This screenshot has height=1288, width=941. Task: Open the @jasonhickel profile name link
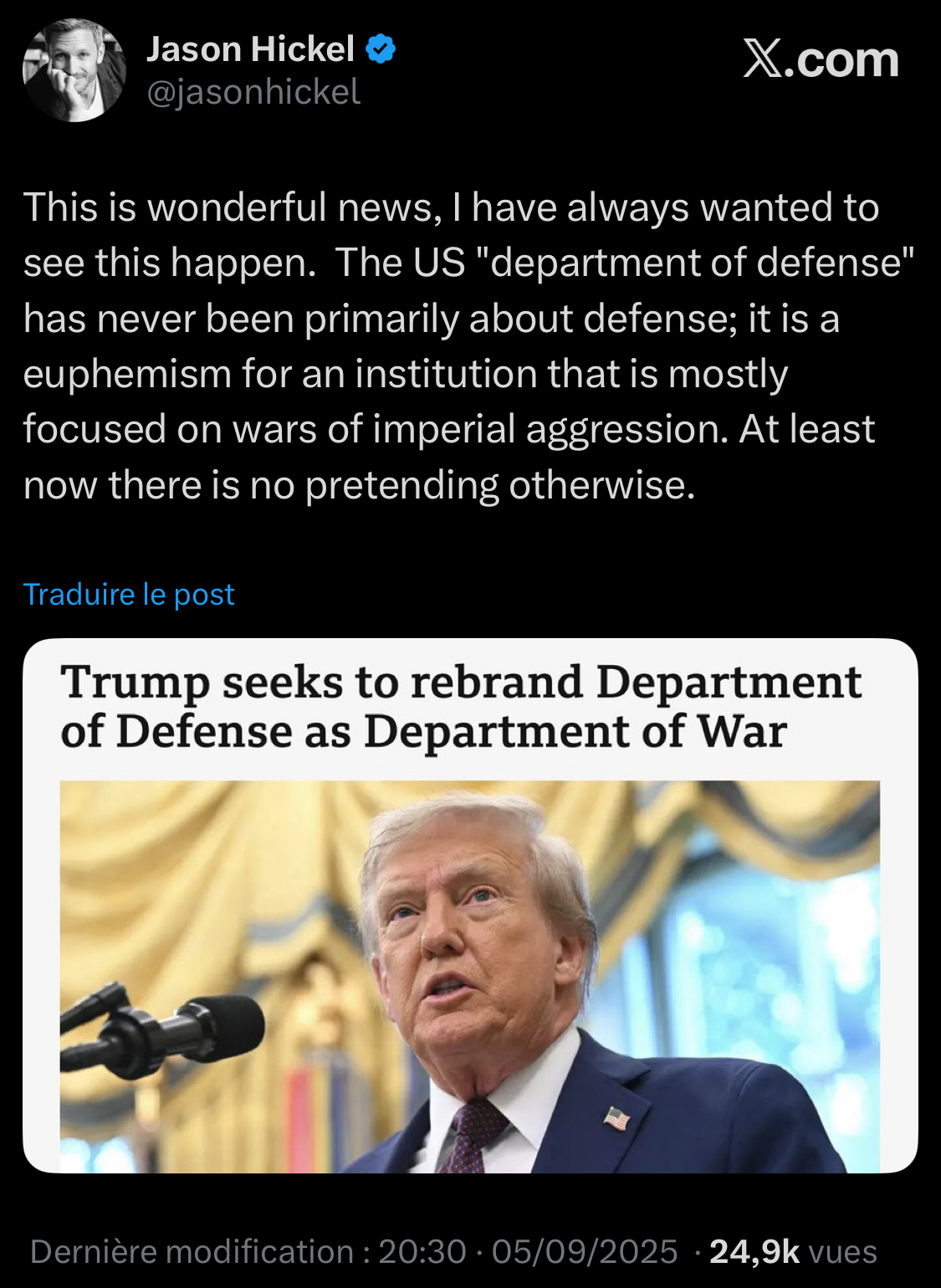pos(253,92)
